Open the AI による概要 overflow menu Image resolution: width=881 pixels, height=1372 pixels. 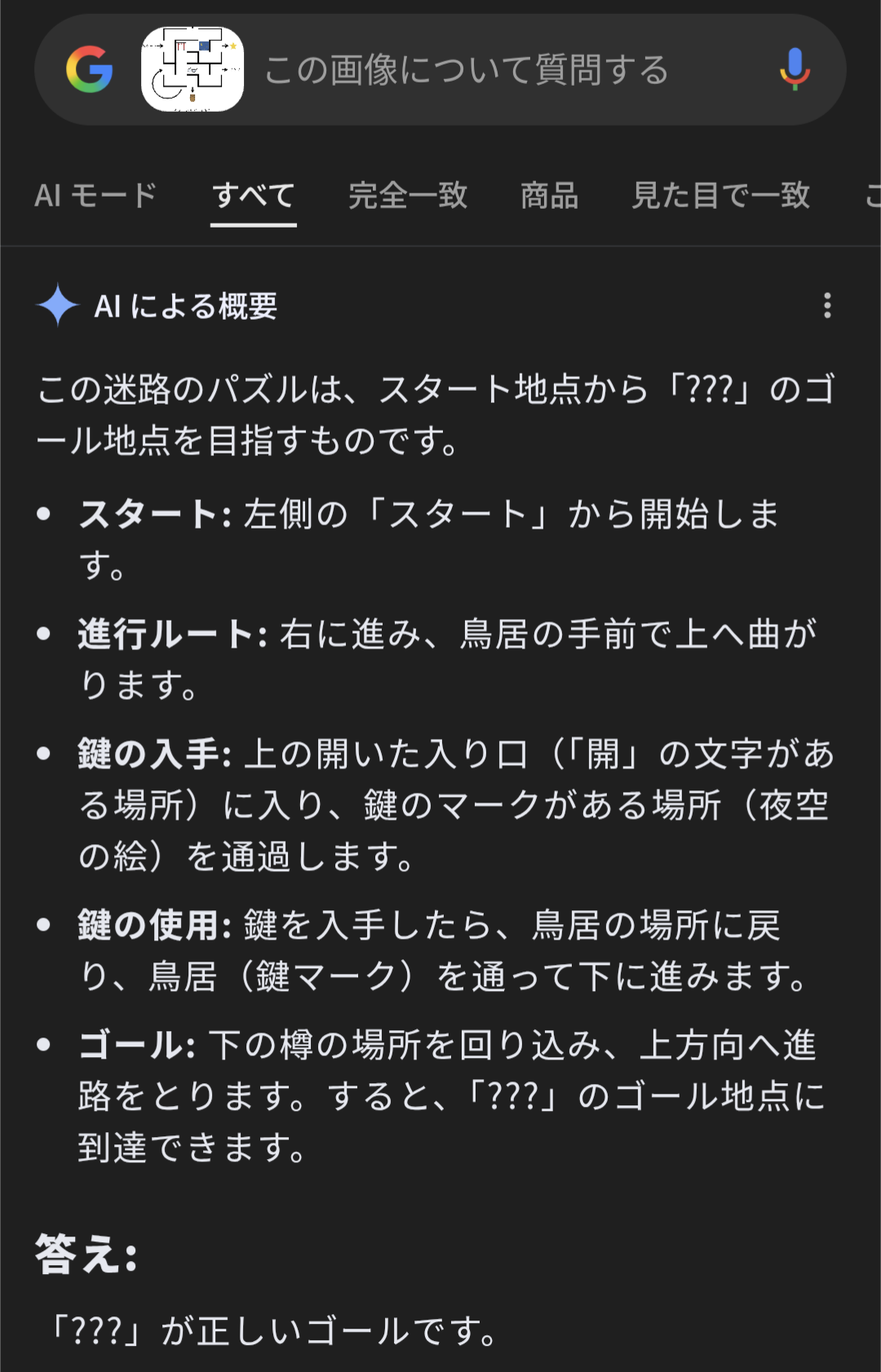827,306
